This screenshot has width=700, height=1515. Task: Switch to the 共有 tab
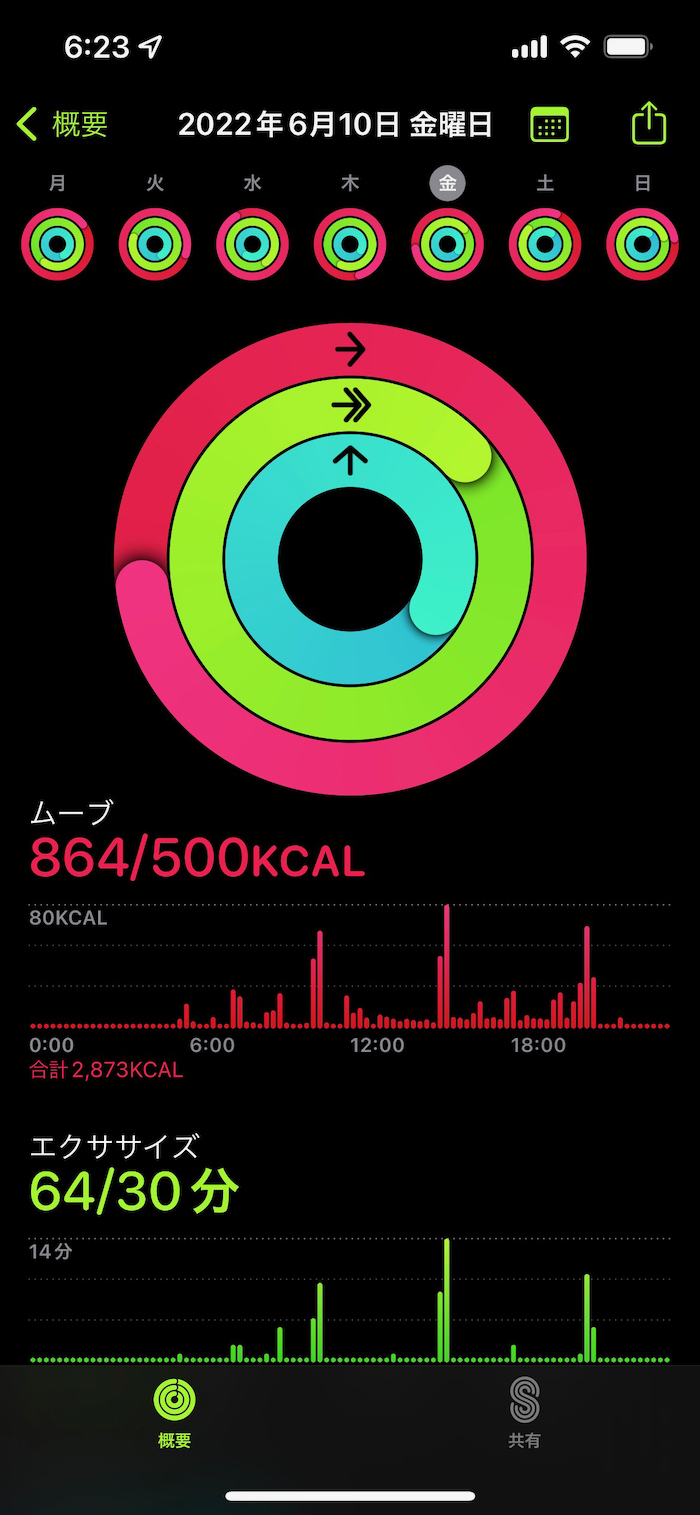pos(524,1412)
